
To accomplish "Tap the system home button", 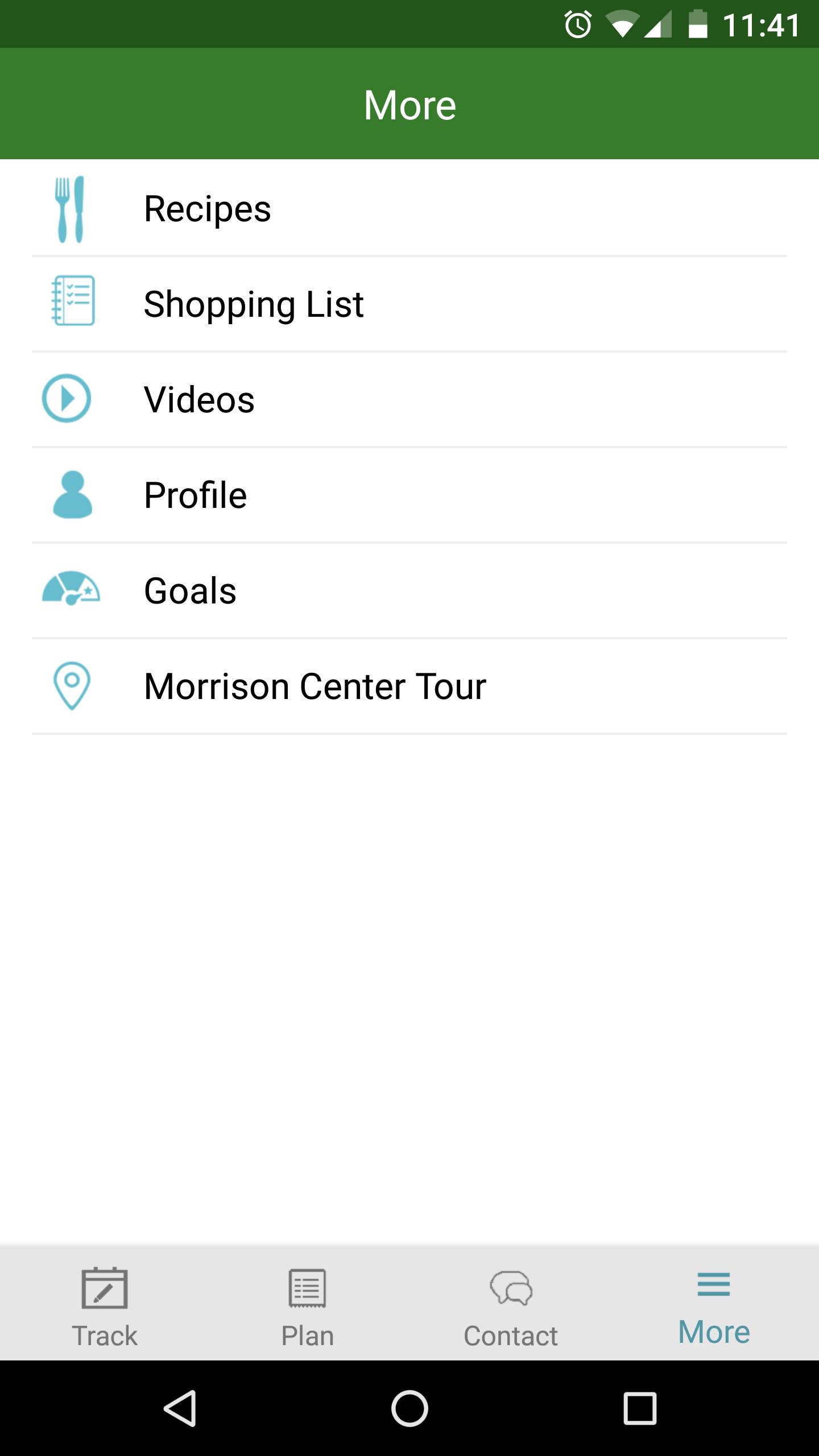I will coord(409,1408).
